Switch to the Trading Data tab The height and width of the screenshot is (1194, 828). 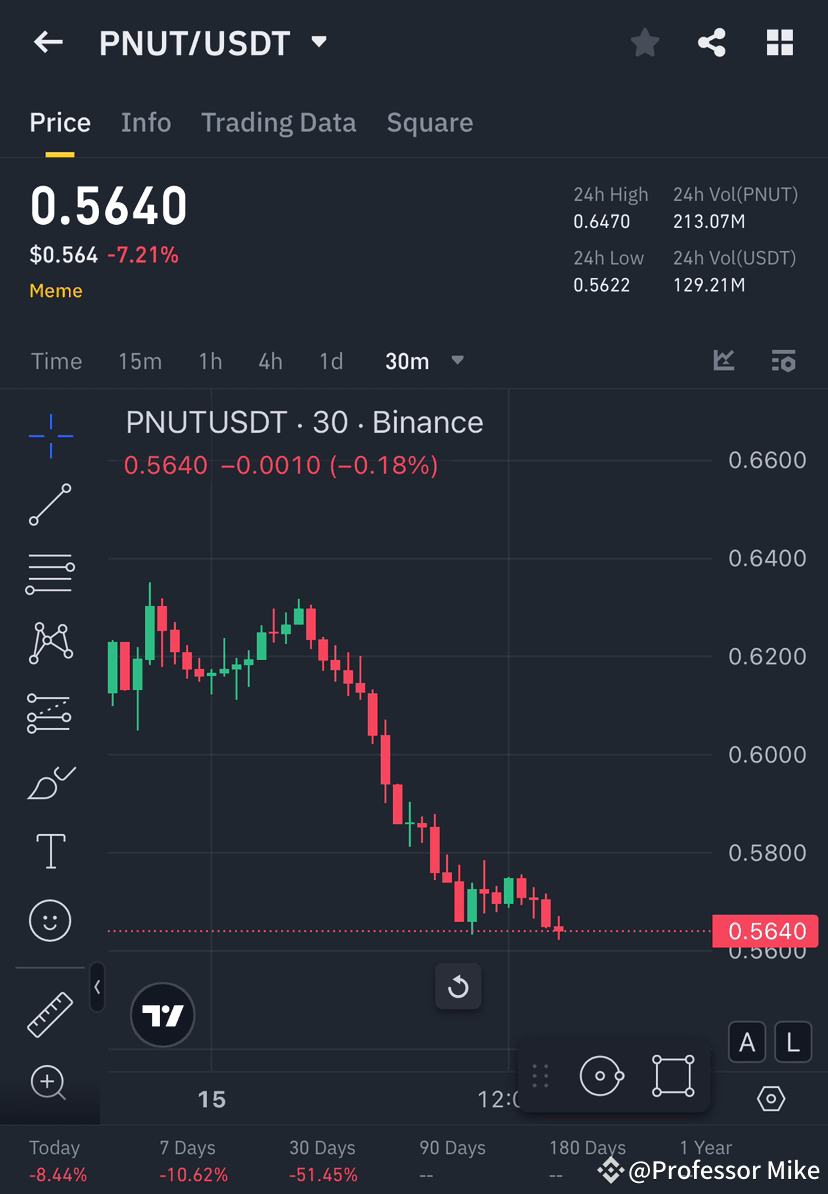point(278,122)
